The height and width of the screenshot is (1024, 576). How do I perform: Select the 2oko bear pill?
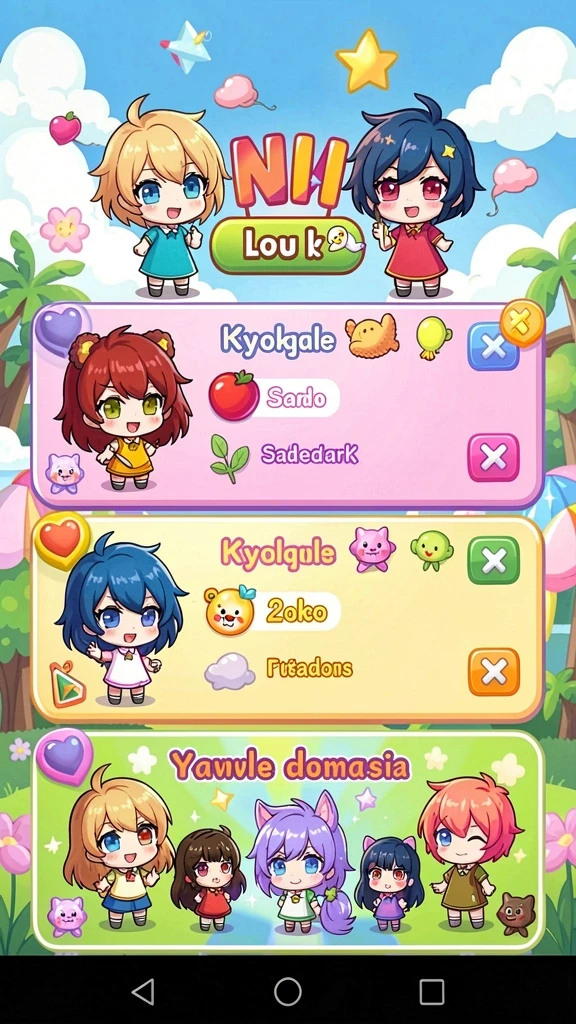point(273,612)
